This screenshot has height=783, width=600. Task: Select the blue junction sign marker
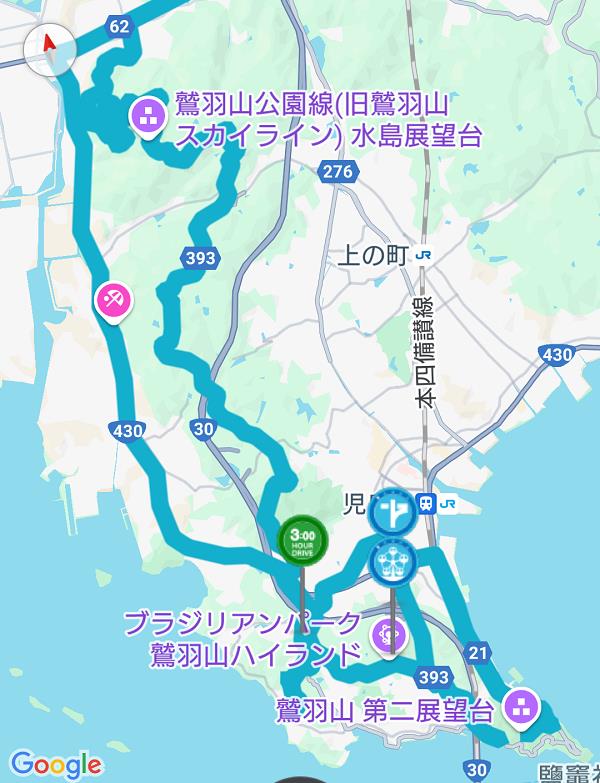coord(393,514)
